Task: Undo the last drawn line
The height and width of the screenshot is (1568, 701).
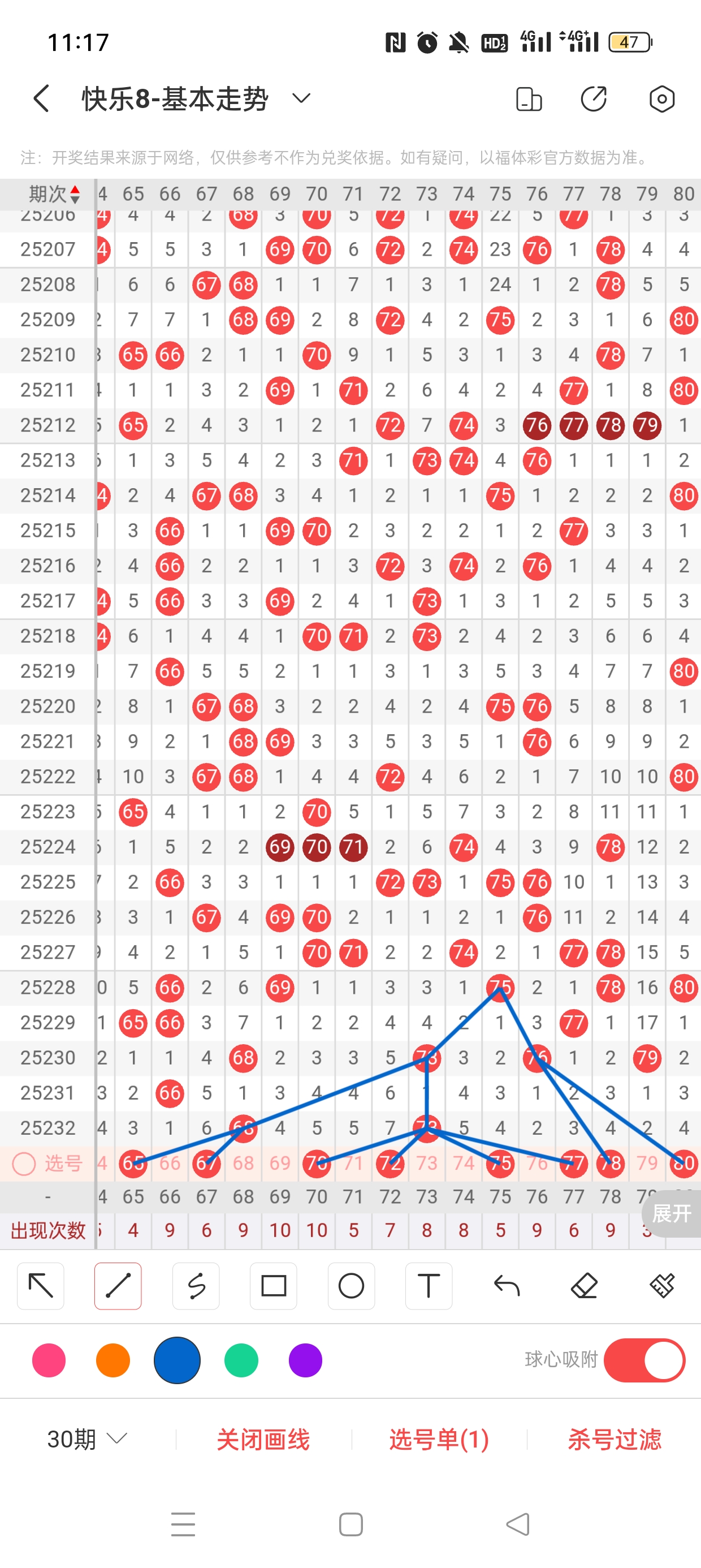Action: click(507, 1286)
